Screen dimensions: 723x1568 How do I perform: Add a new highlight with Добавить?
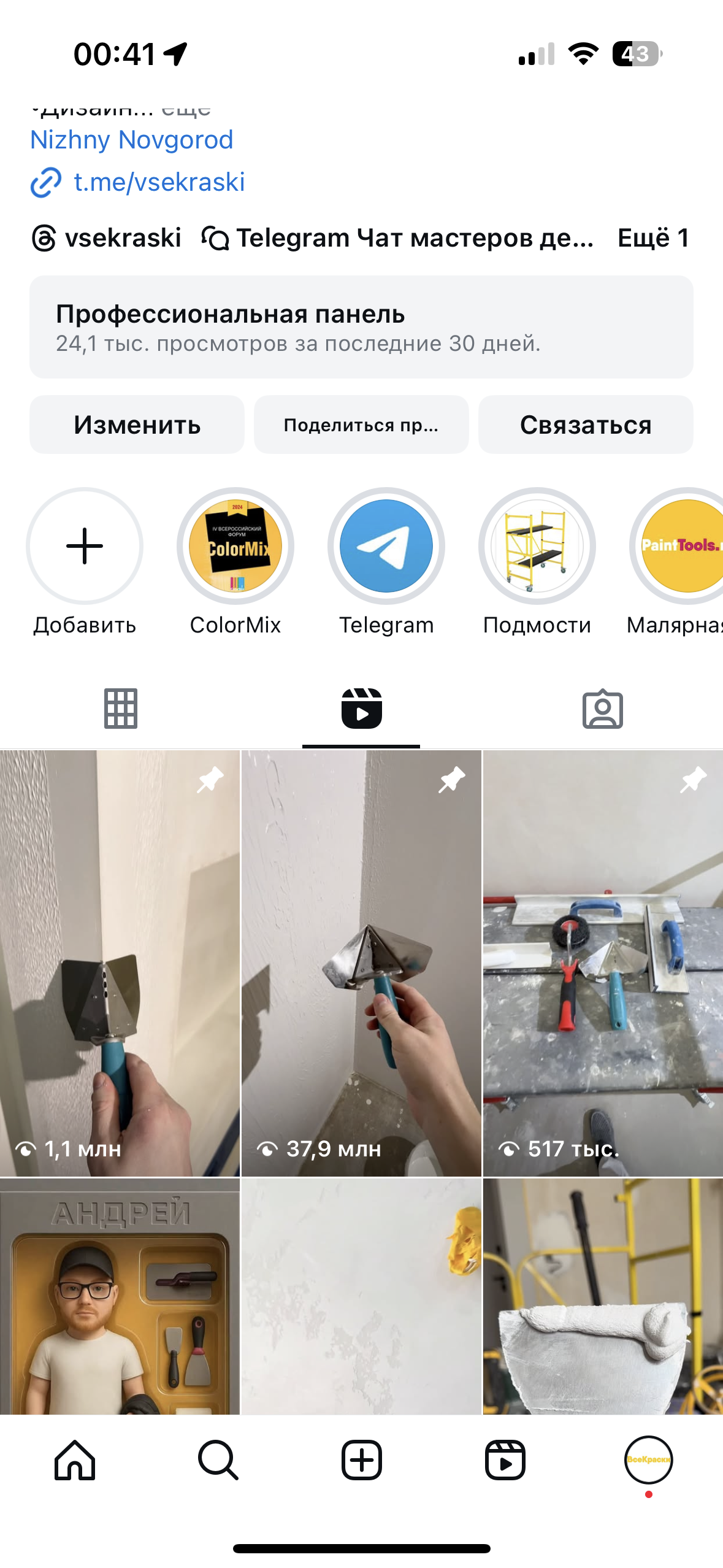tap(85, 546)
